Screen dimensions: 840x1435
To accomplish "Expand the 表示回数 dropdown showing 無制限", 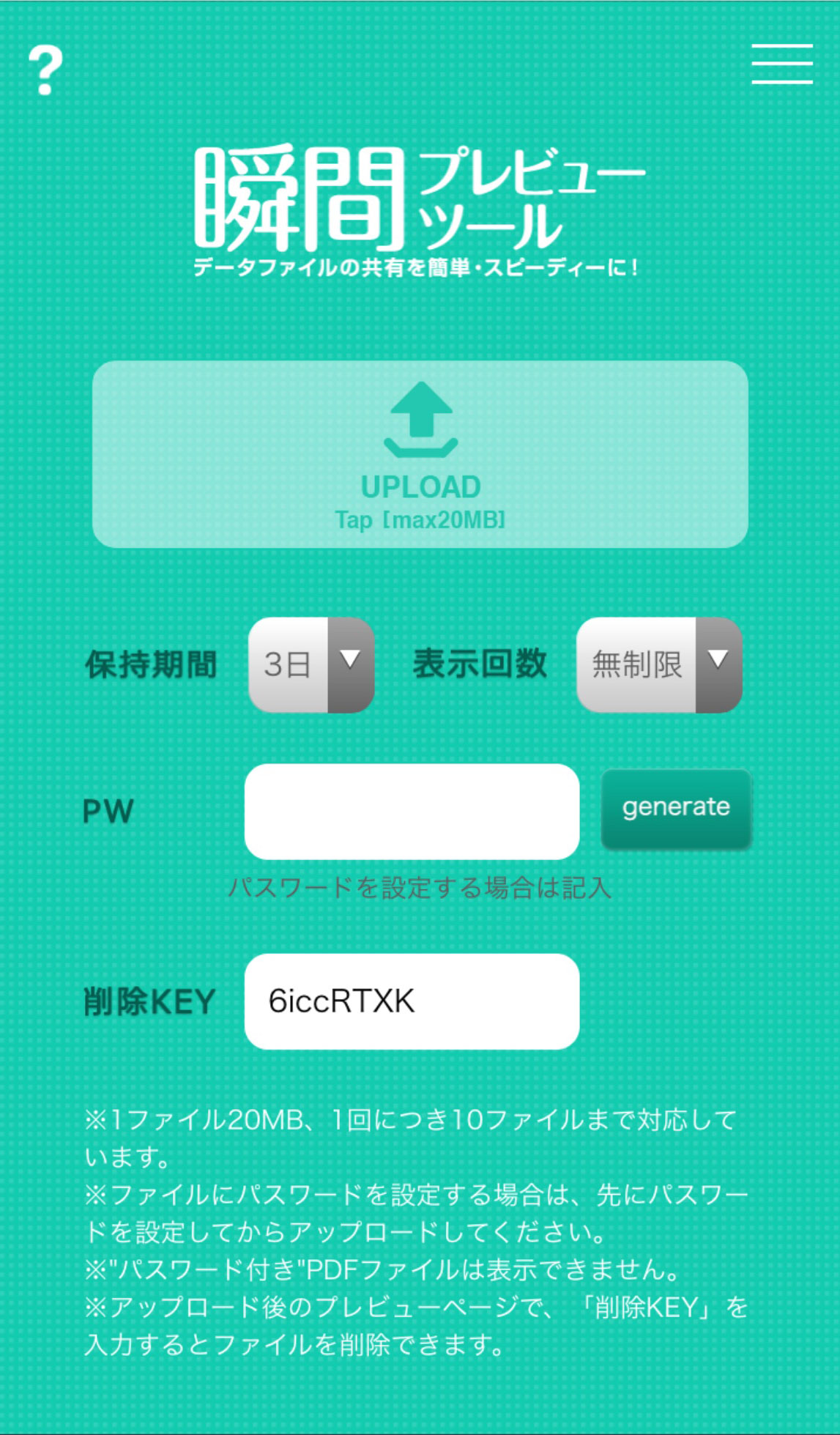I will (x=659, y=664).
